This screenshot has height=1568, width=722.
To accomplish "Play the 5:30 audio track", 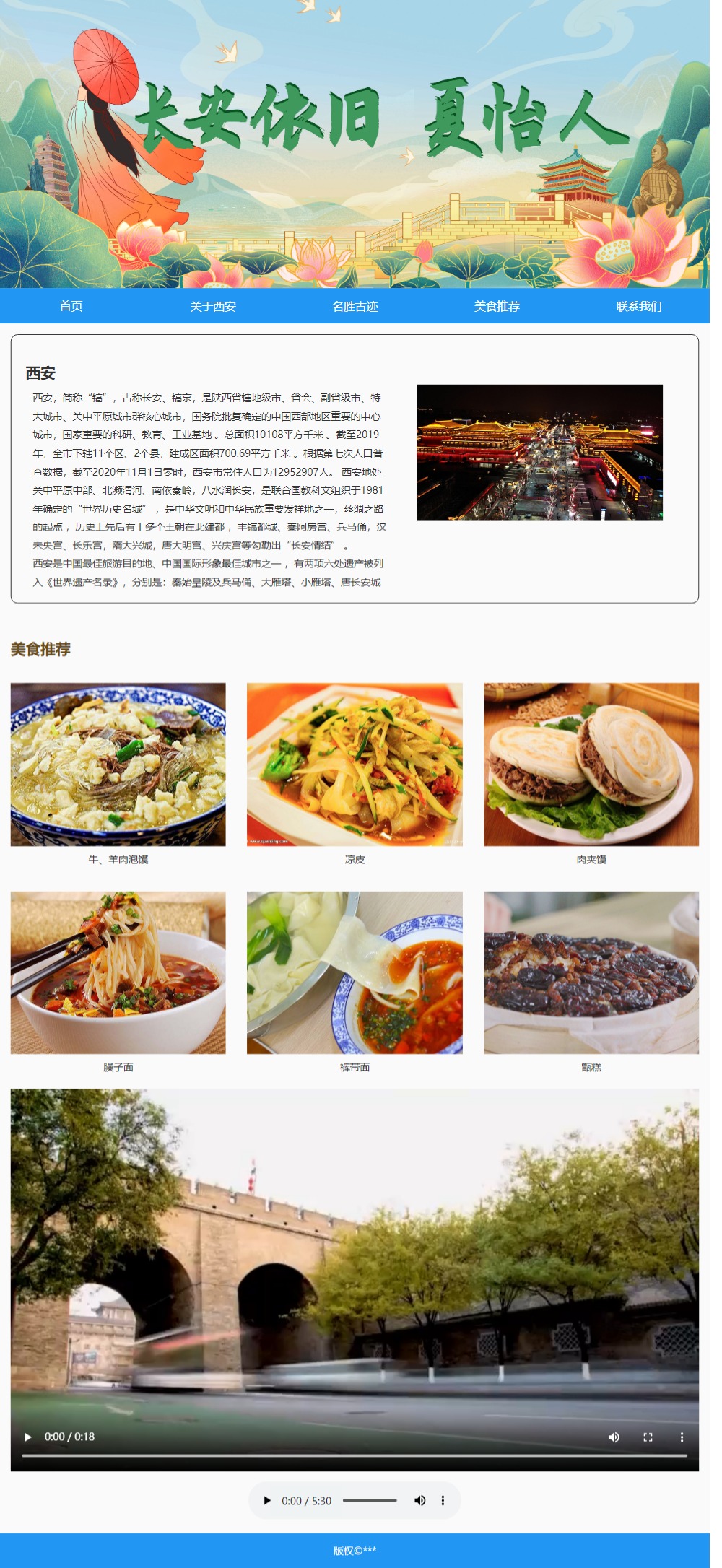I will pos(267,1500).
